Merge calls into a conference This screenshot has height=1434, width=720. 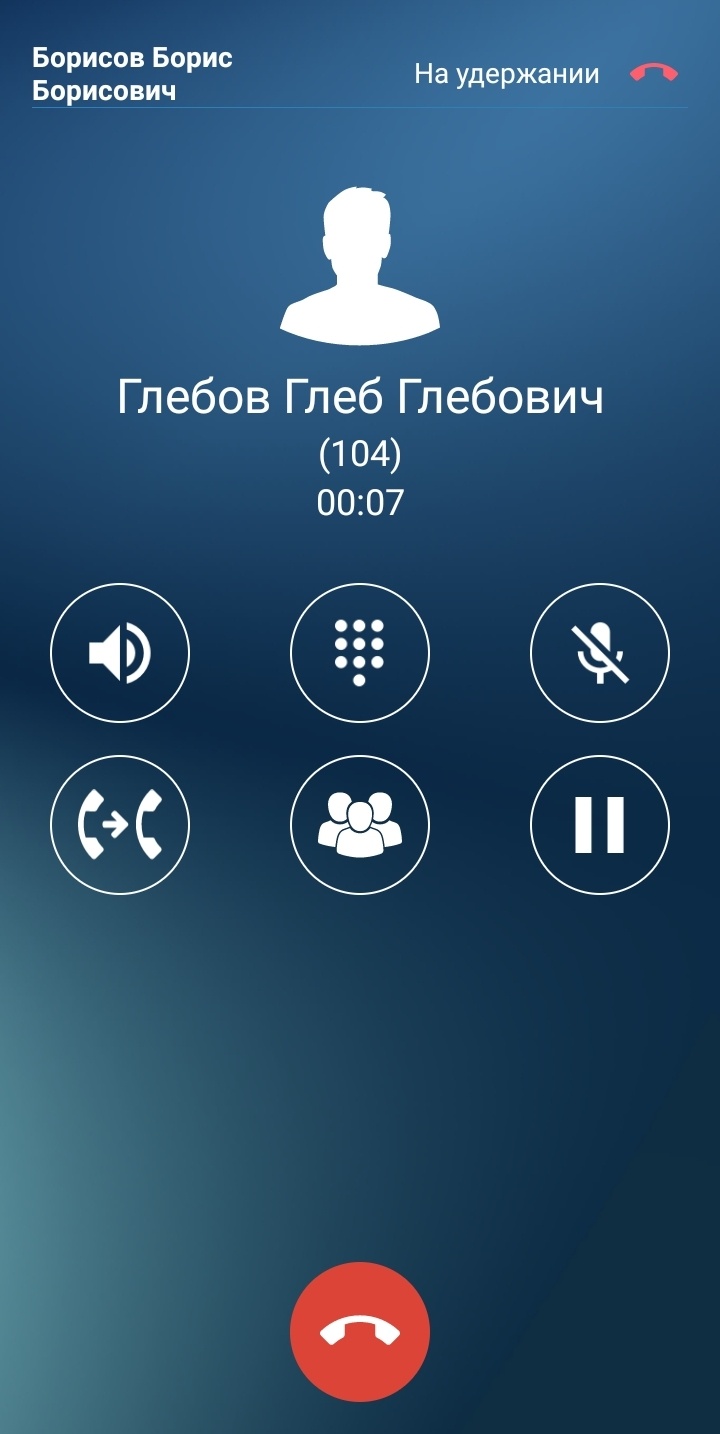point(360,825)
